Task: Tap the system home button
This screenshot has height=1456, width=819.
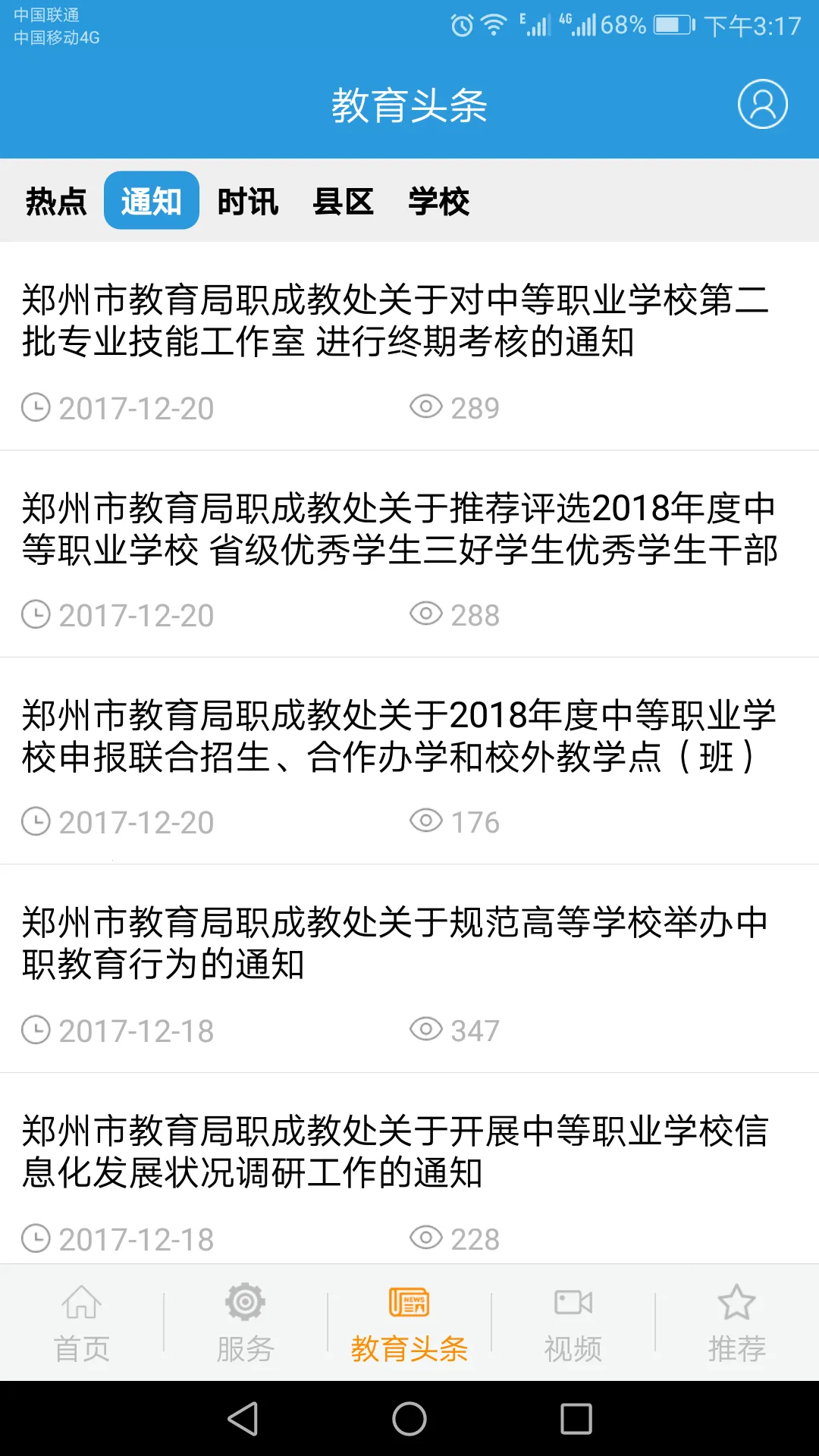Action: coord(409,1419)
